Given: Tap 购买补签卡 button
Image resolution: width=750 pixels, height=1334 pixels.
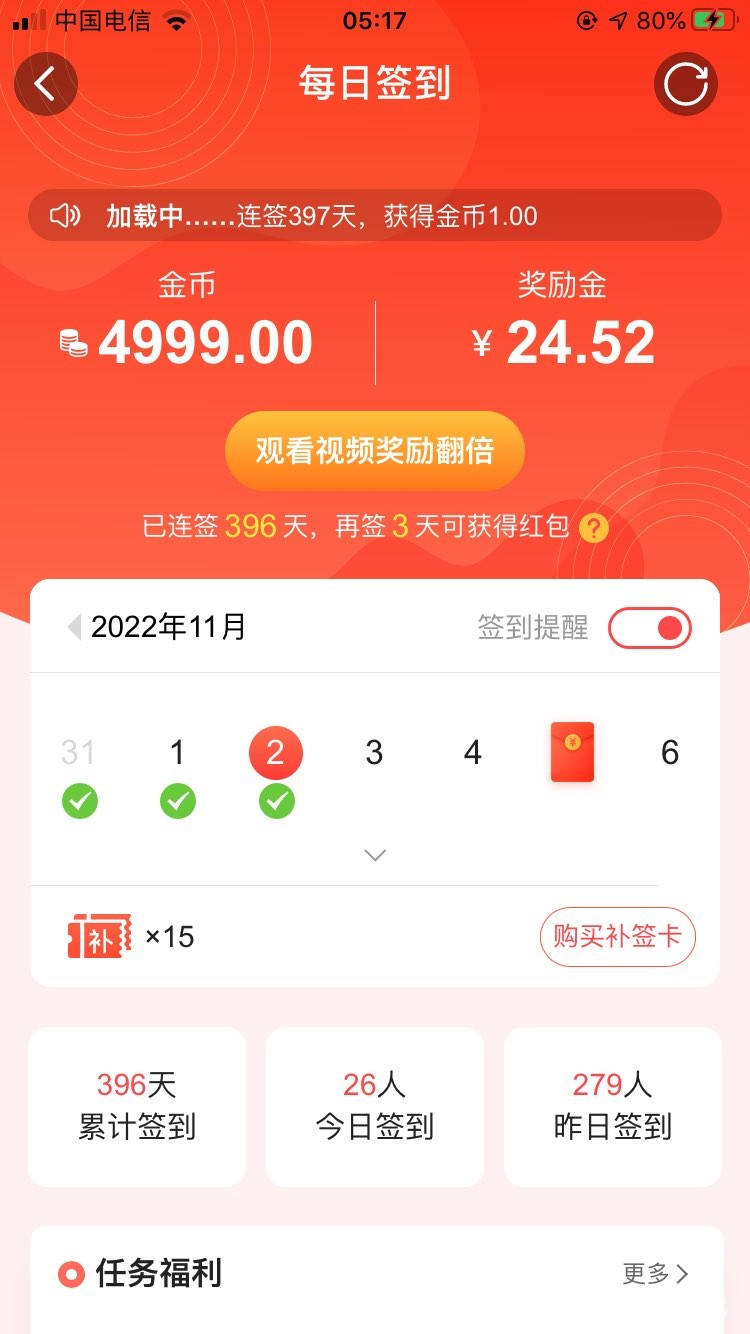Looking at the screenshot, I should pos(617,937).
